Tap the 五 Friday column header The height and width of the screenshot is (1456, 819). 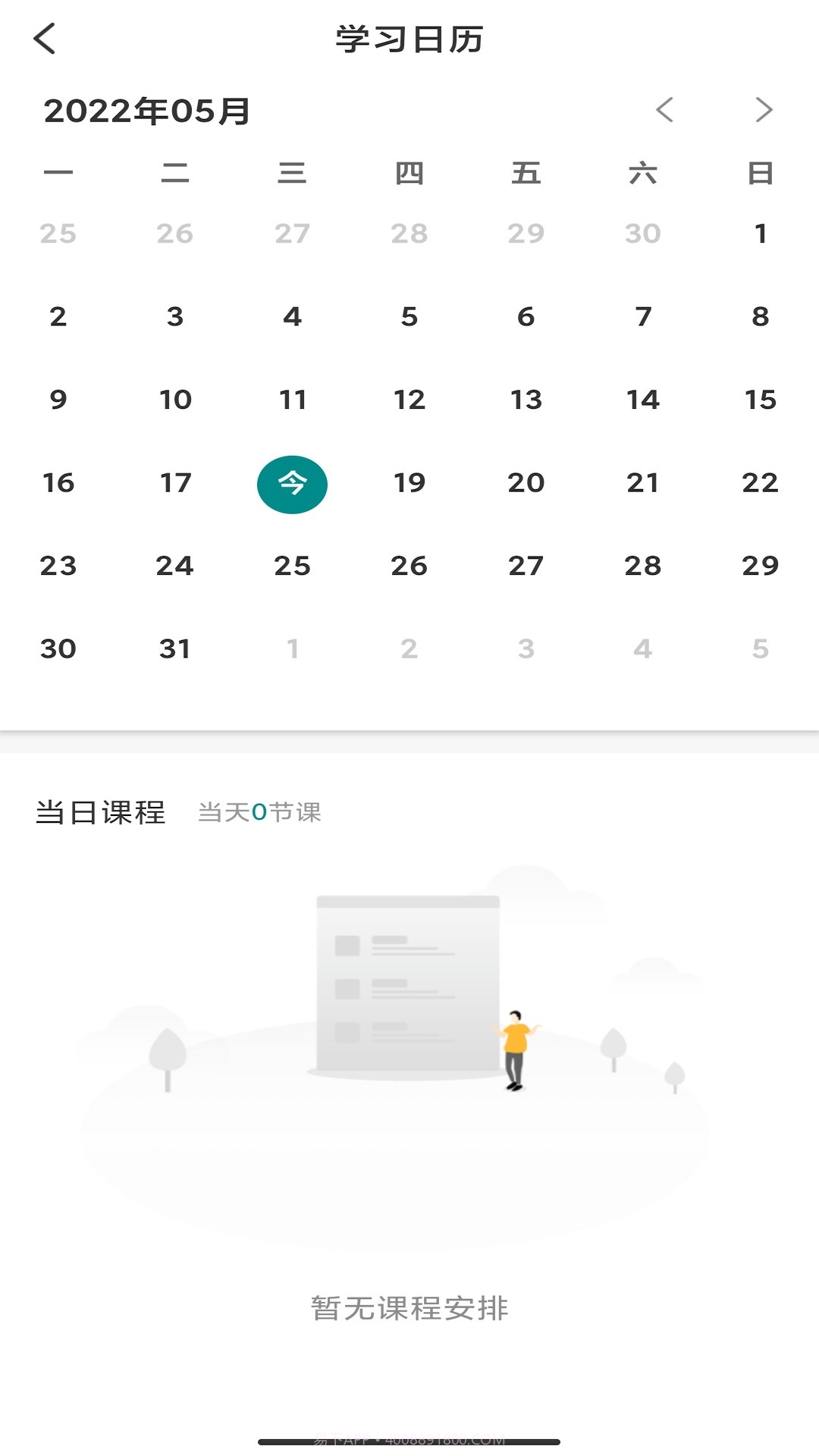[x=527, y=173]
